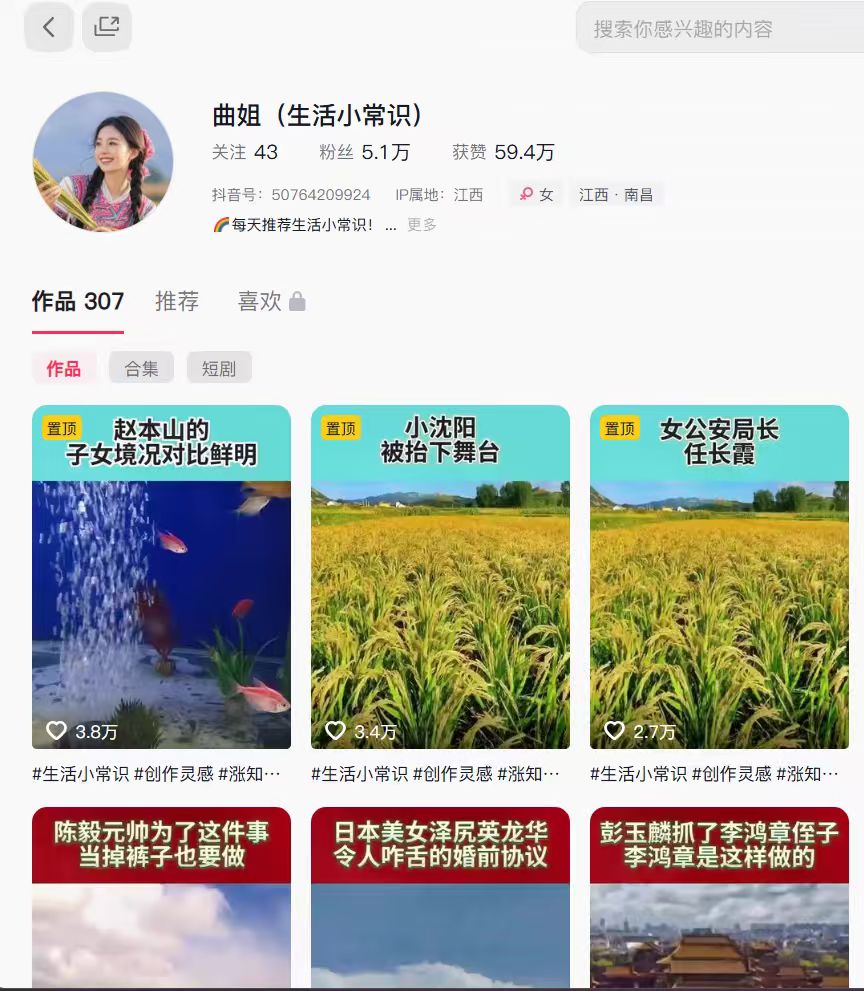Select the 合集 filter chip

pyautogui.click(x=141, y=368)
